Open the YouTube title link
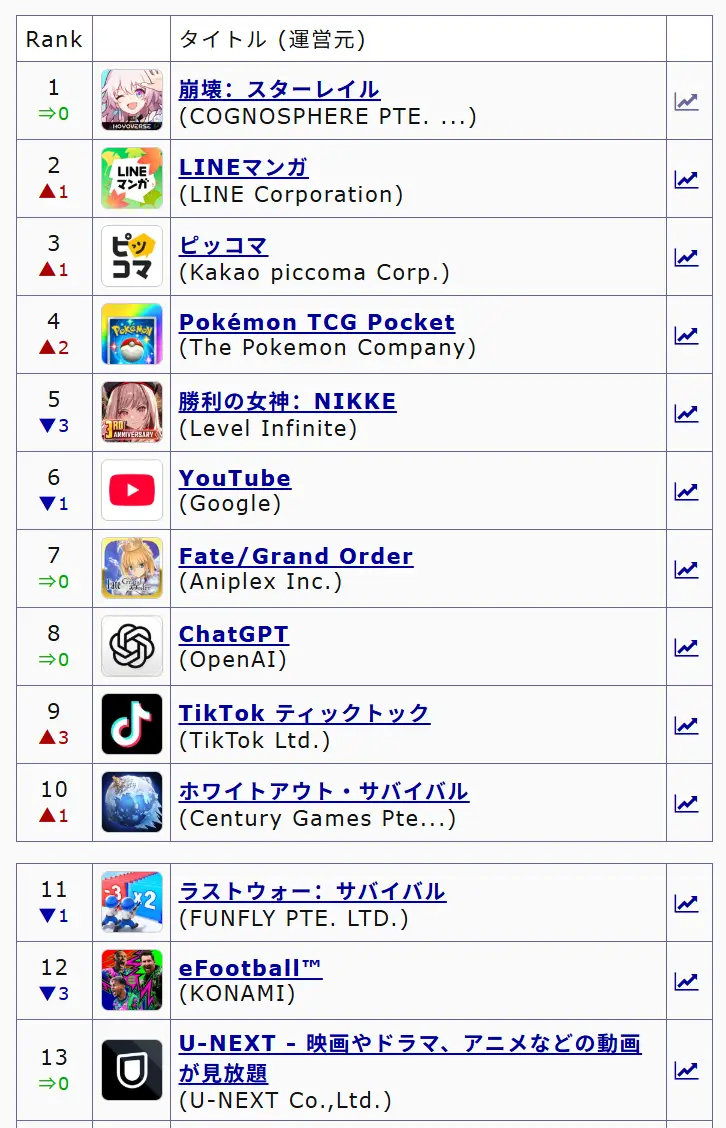The height and width of the screenshot is (1128, 726). coord(234,479)
